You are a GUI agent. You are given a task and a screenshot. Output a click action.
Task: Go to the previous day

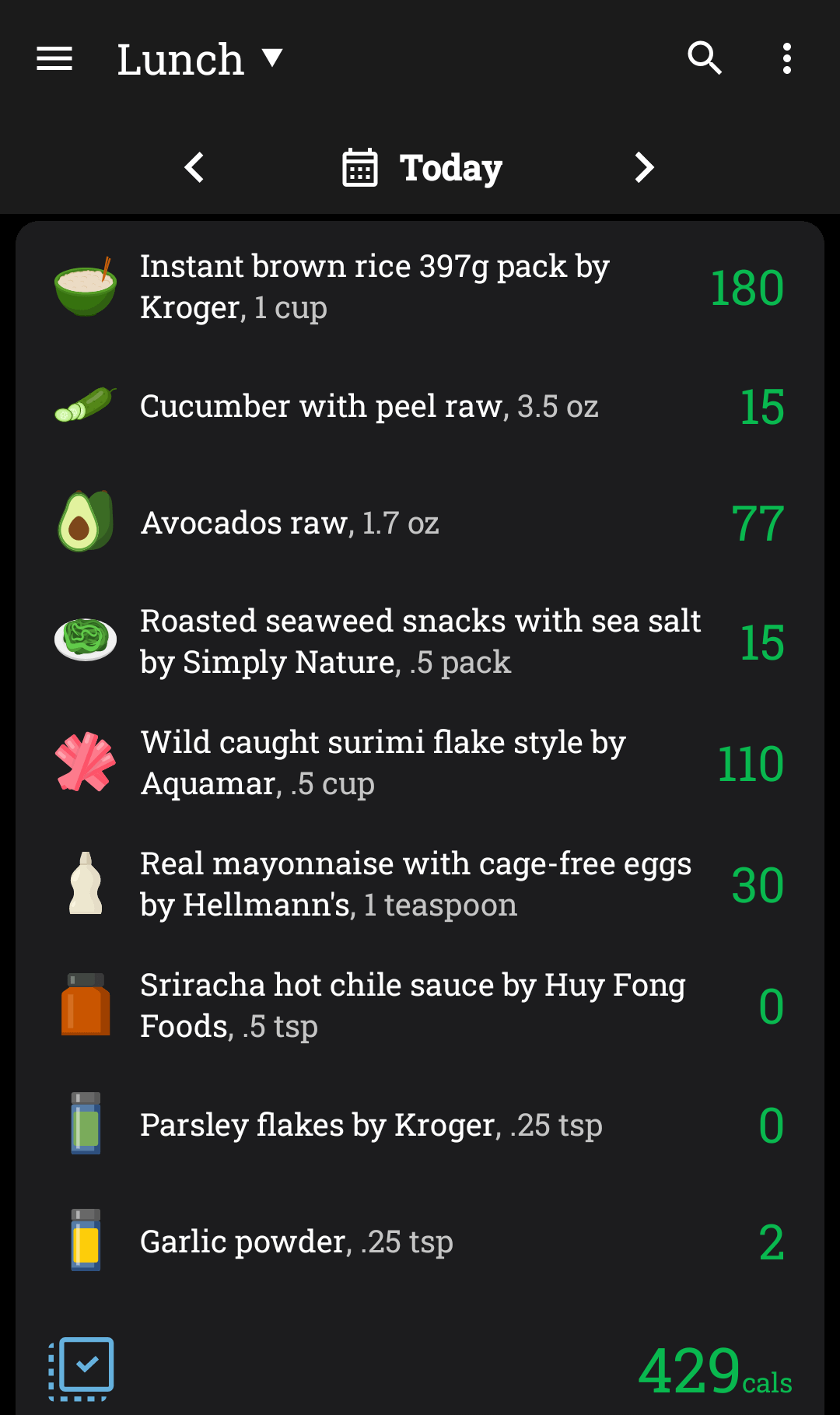tap(194, 167)
